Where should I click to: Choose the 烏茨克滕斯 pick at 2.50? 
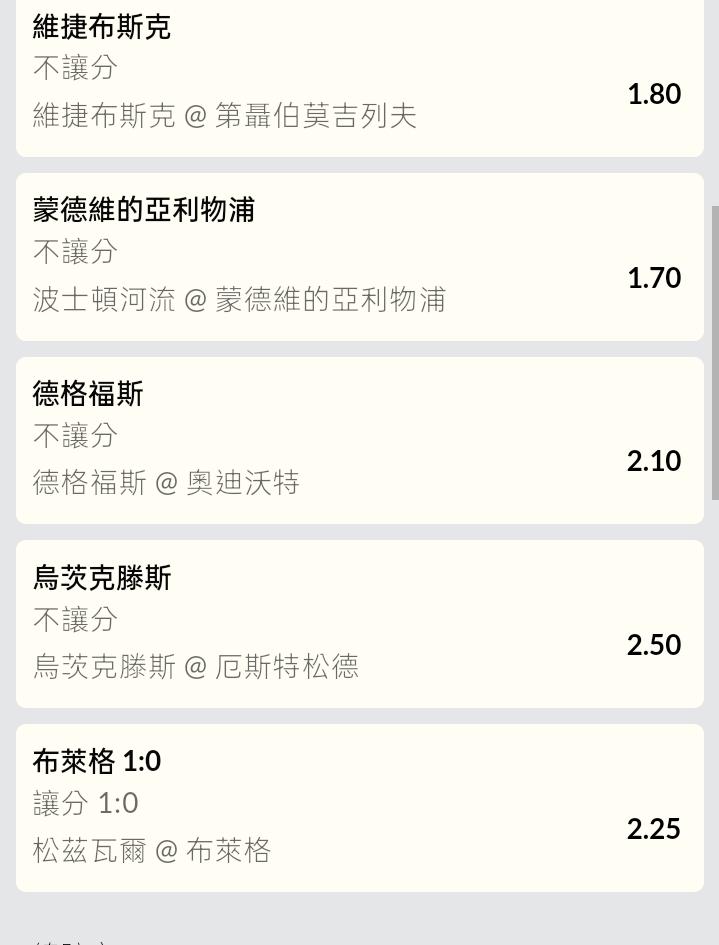coord(360,624)
